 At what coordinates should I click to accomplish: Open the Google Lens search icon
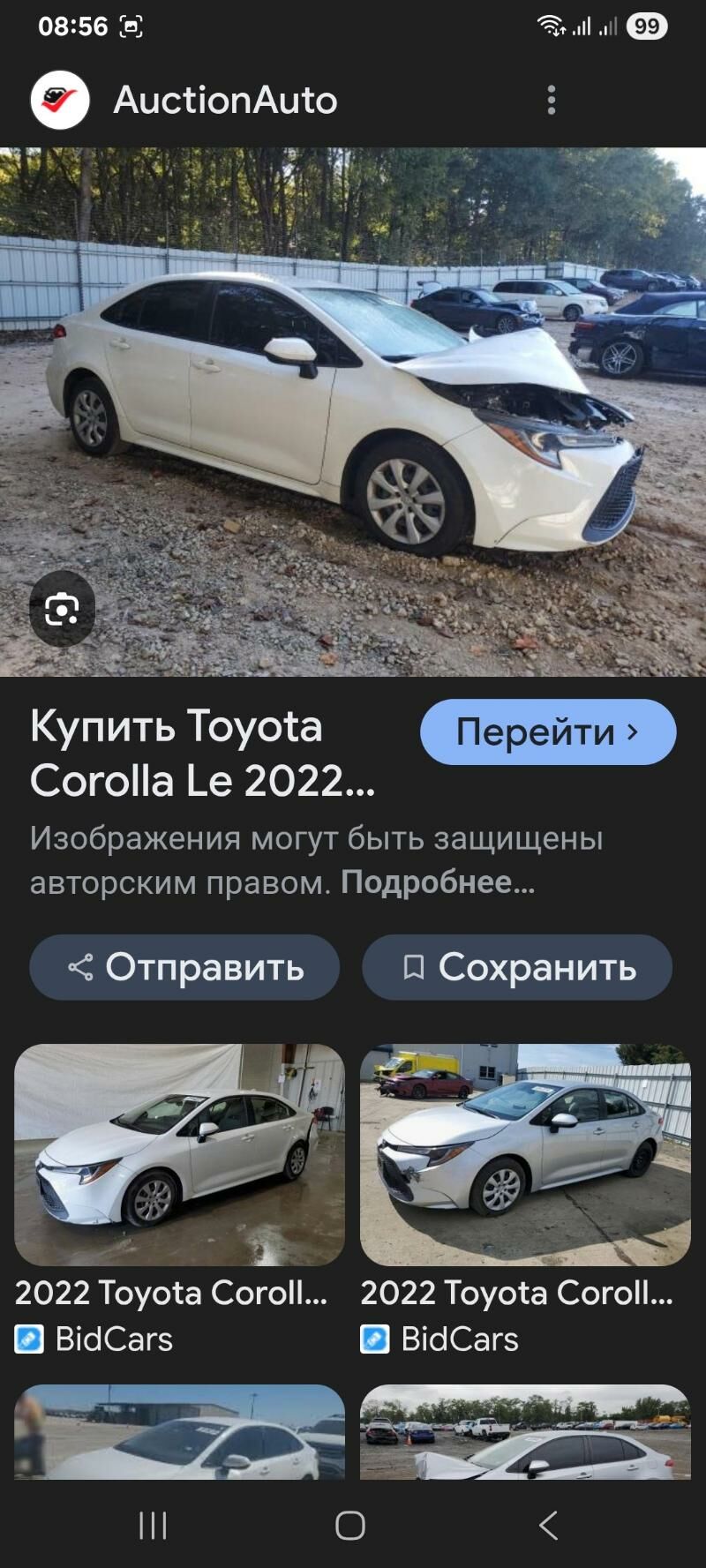pos(62,610)
